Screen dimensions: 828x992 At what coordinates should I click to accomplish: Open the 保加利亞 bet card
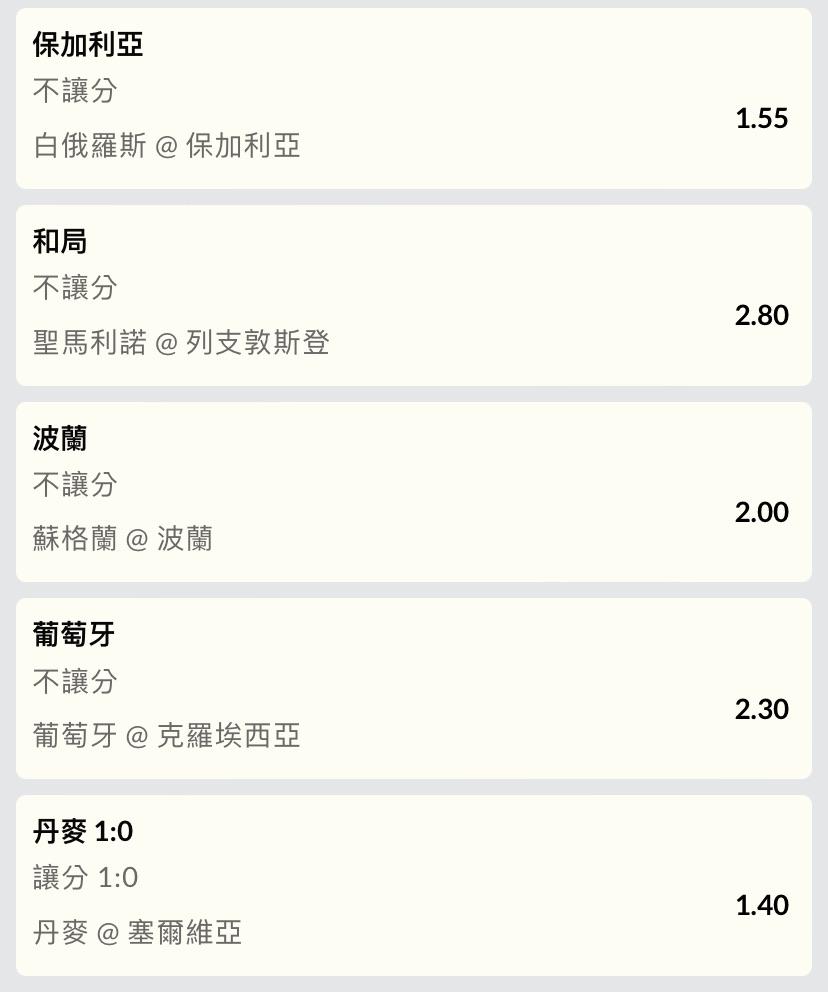coord(413,98)
